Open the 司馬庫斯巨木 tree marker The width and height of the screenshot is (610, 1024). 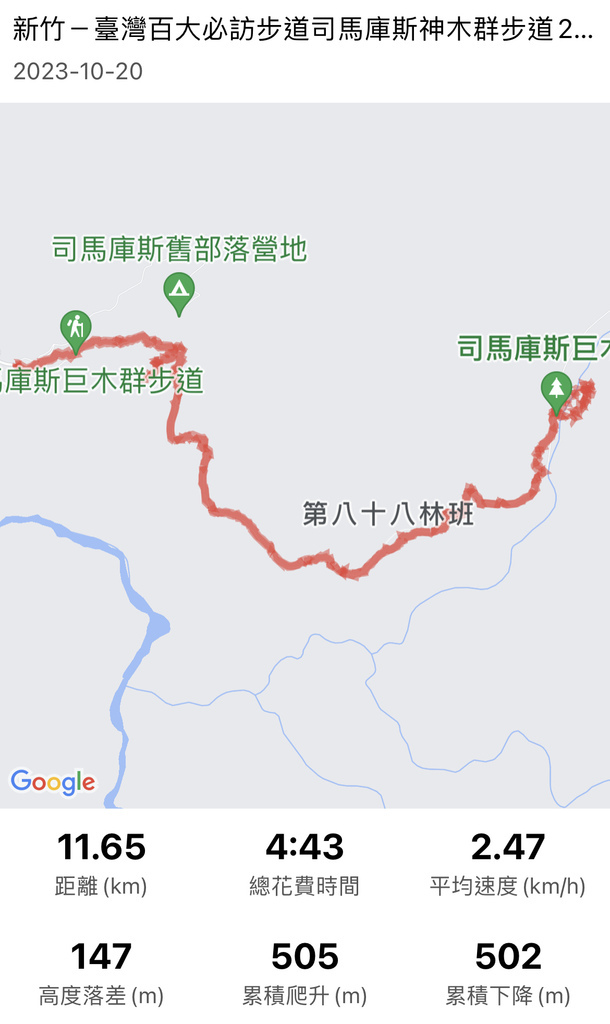pyautogui.click(x=556, y=393)
